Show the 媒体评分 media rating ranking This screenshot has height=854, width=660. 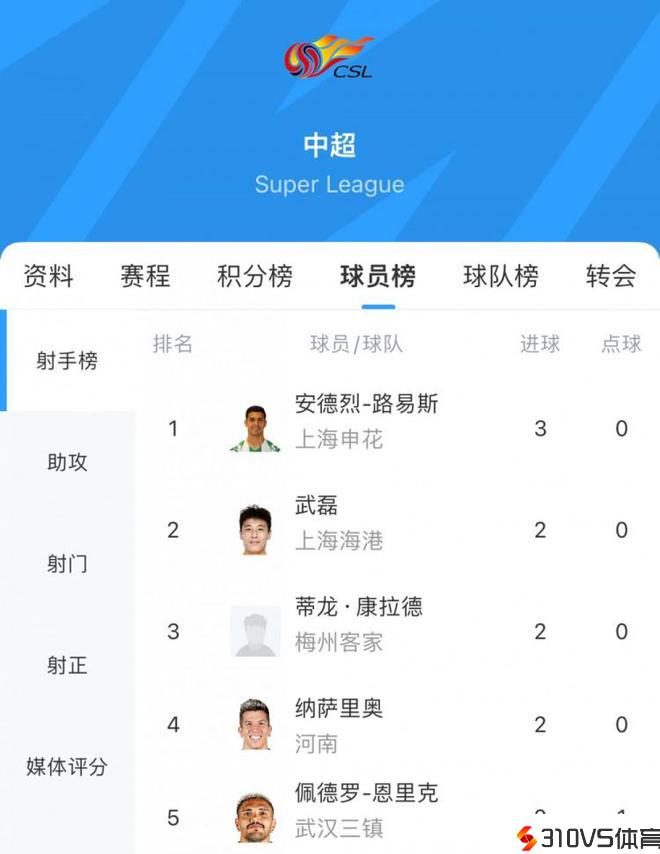67,767
